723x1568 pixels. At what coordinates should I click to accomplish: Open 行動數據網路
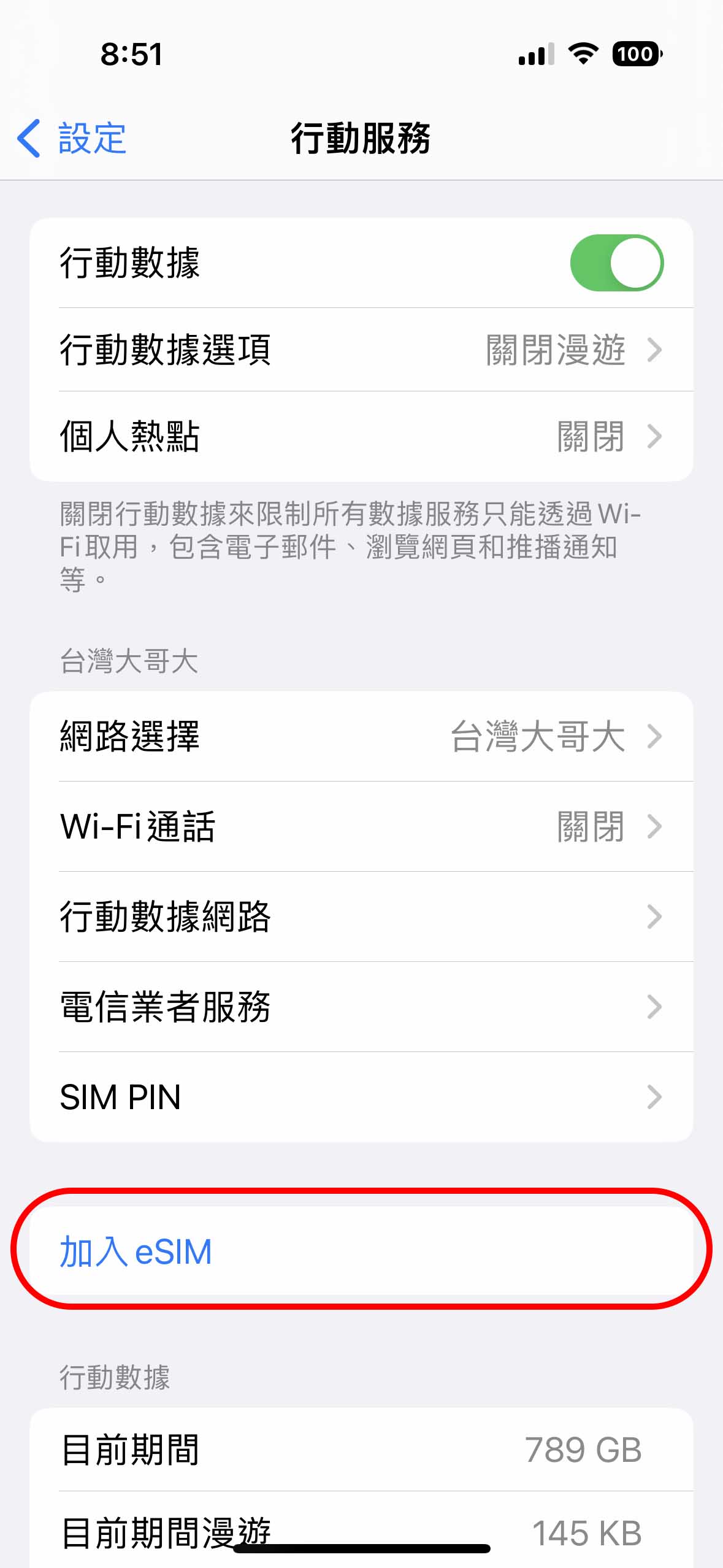coord(361,917)
